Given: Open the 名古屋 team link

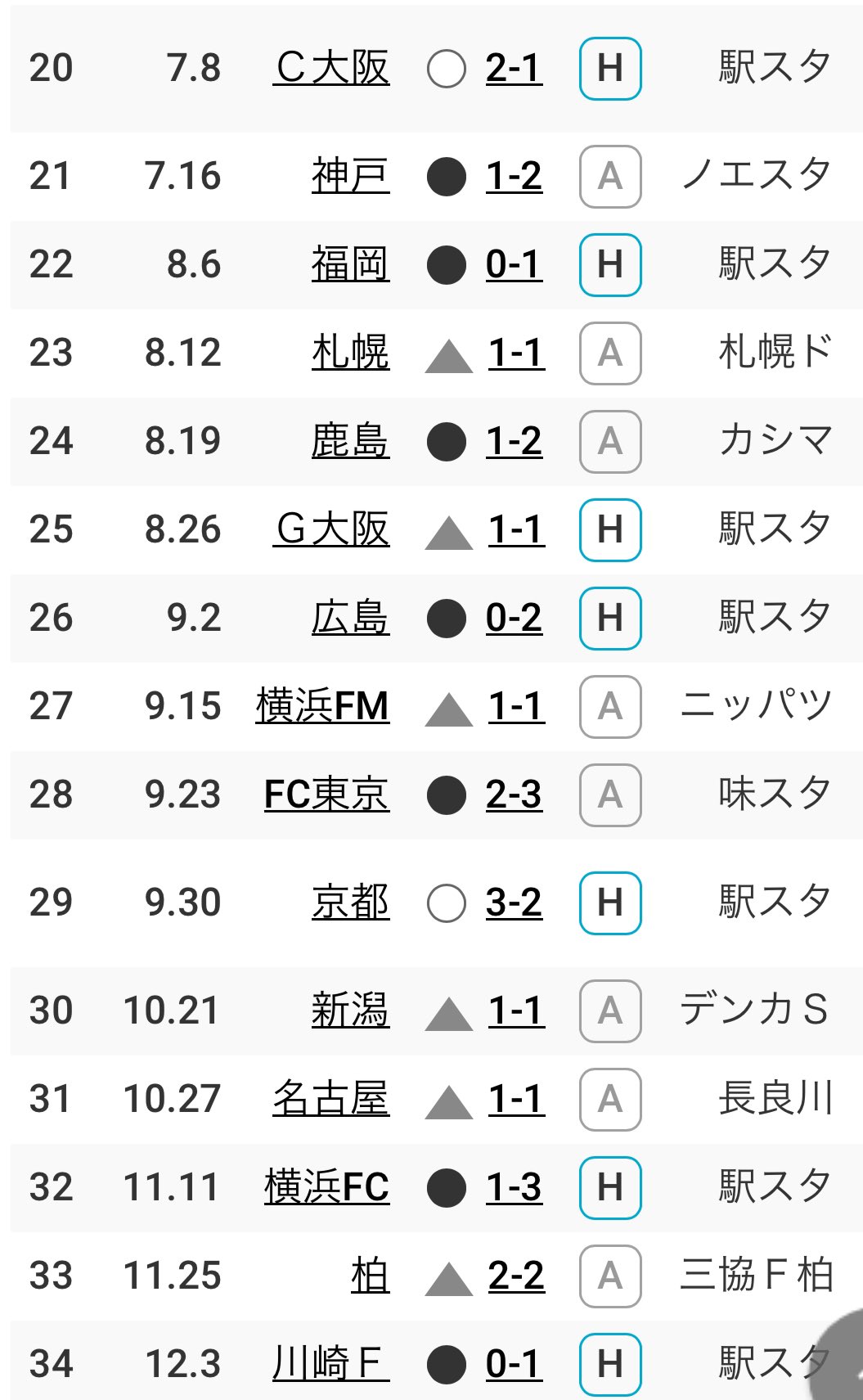Looking at the screenshot, I should coord(331,1099).
